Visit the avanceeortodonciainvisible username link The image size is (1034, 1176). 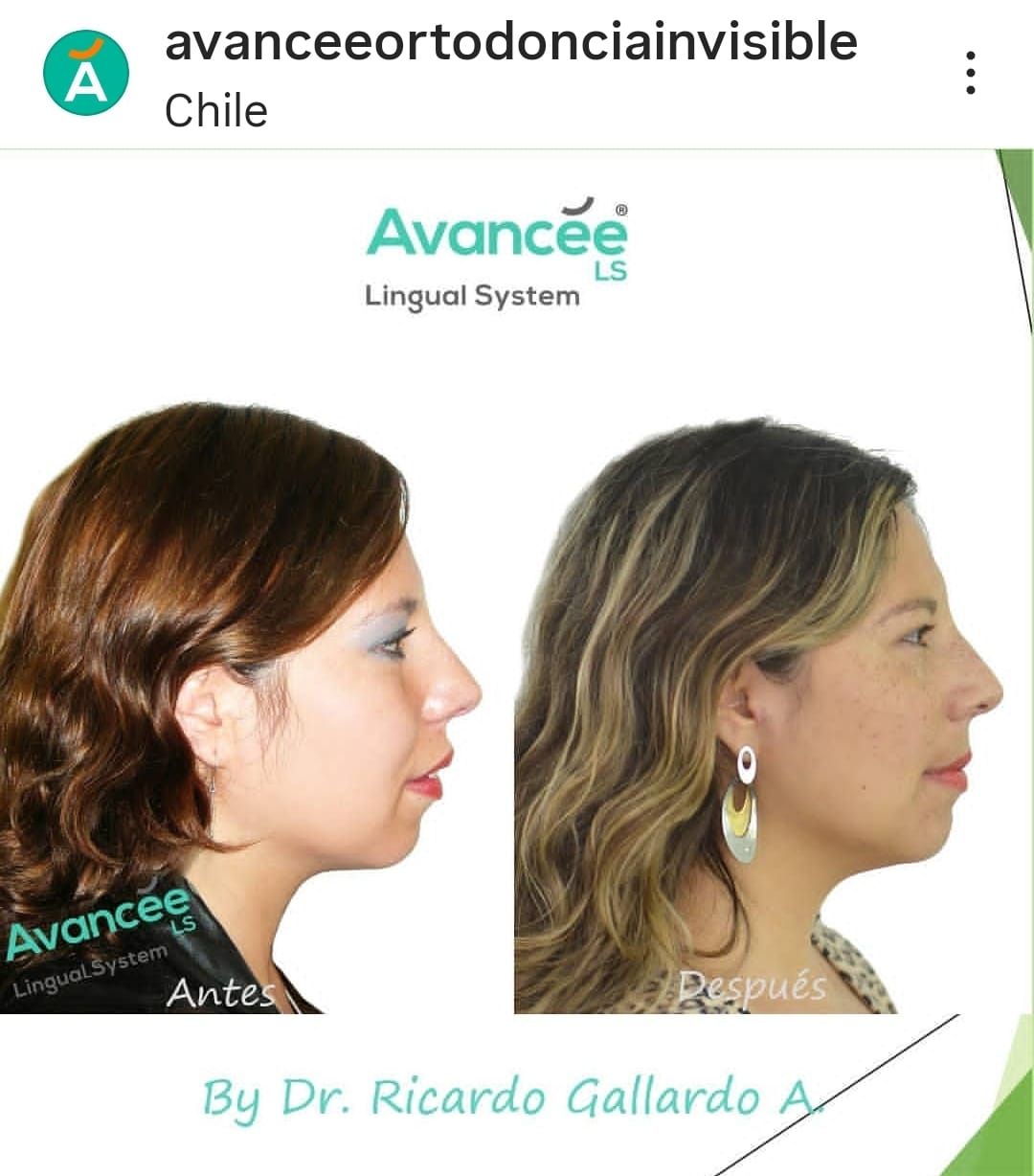point(510,42)
